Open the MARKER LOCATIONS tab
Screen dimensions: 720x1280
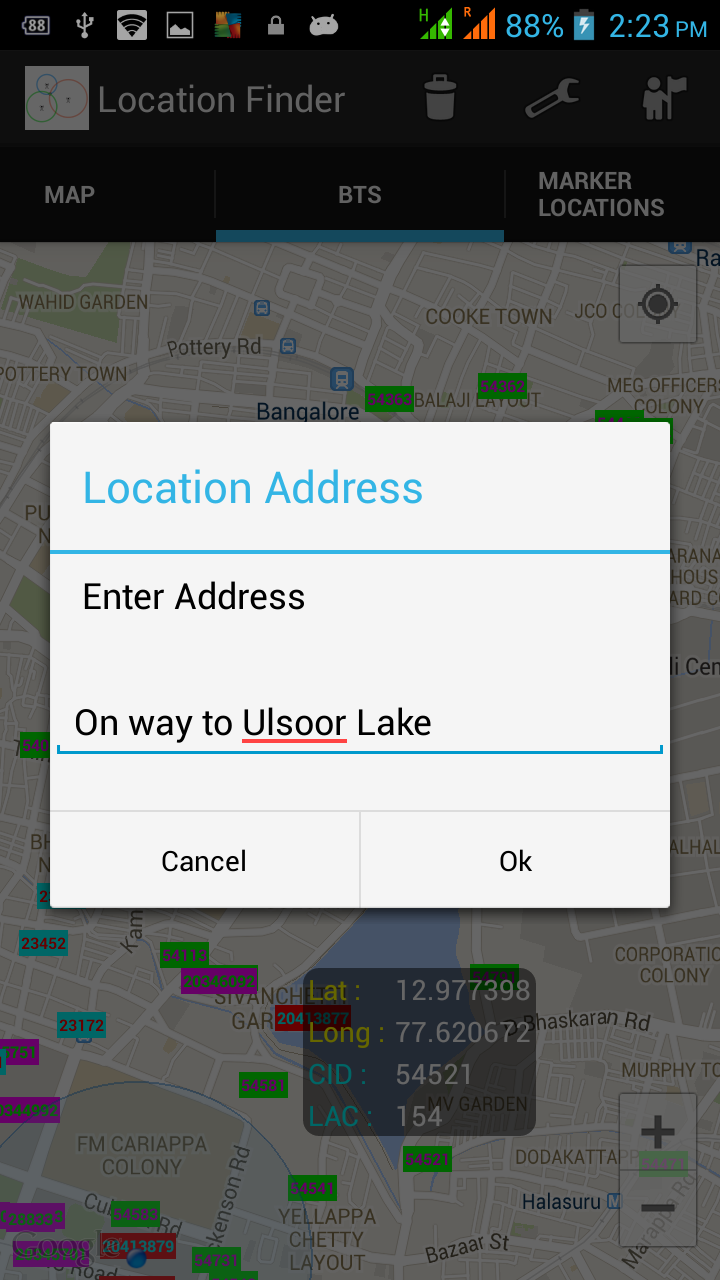601,195
